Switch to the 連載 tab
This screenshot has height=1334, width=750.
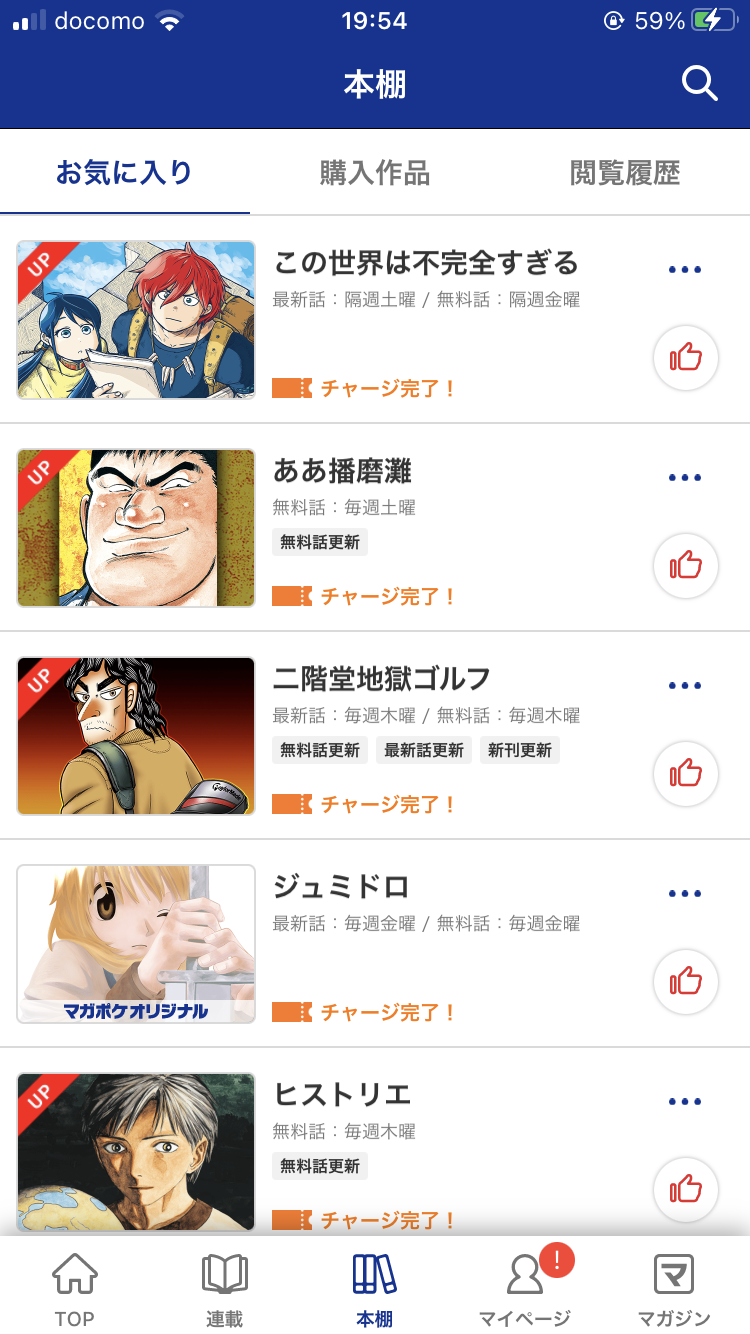(x=225, y=1290)
